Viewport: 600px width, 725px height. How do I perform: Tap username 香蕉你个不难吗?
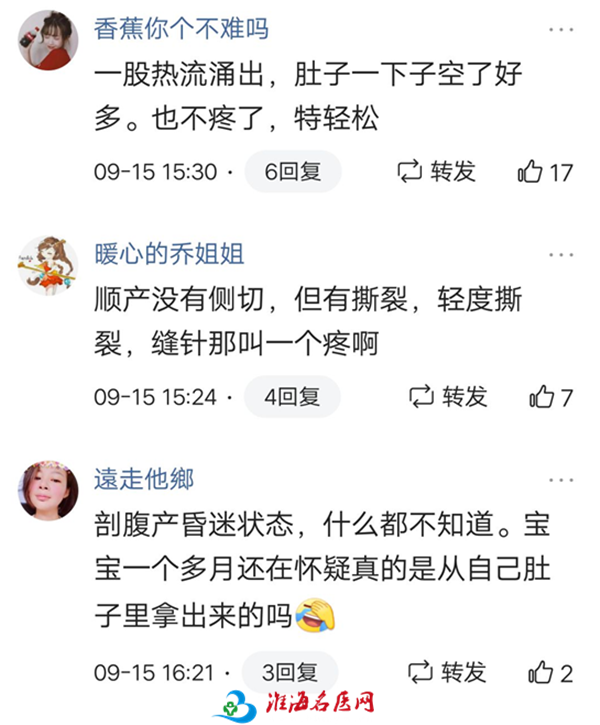[x=181, y=28]
